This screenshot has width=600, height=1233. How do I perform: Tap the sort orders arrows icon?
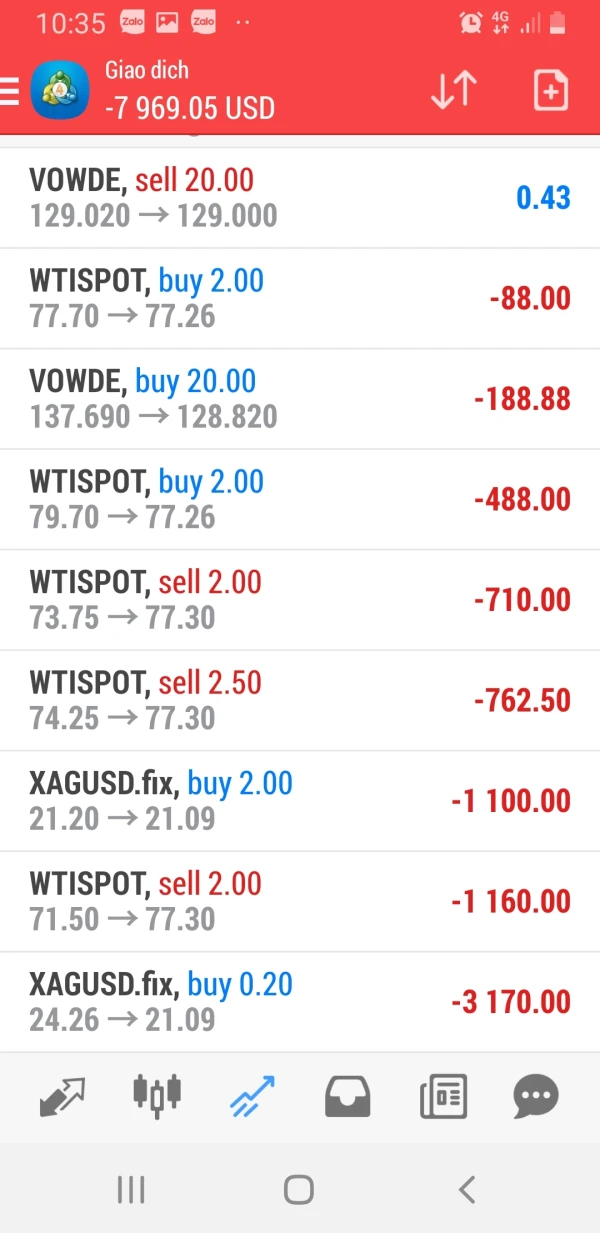tap(454, 91)
